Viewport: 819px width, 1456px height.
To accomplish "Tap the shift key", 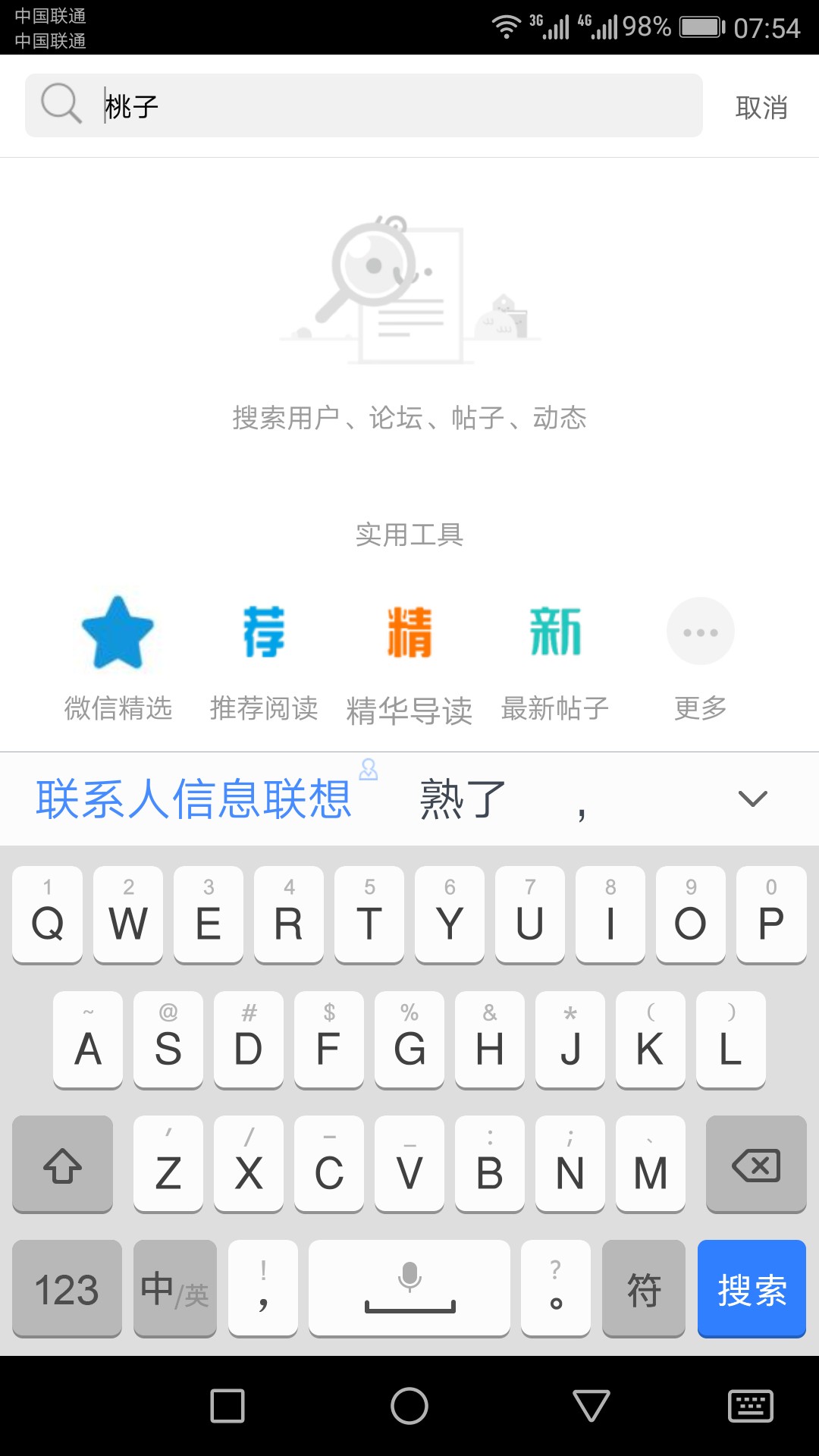I will pos(62,1164).
